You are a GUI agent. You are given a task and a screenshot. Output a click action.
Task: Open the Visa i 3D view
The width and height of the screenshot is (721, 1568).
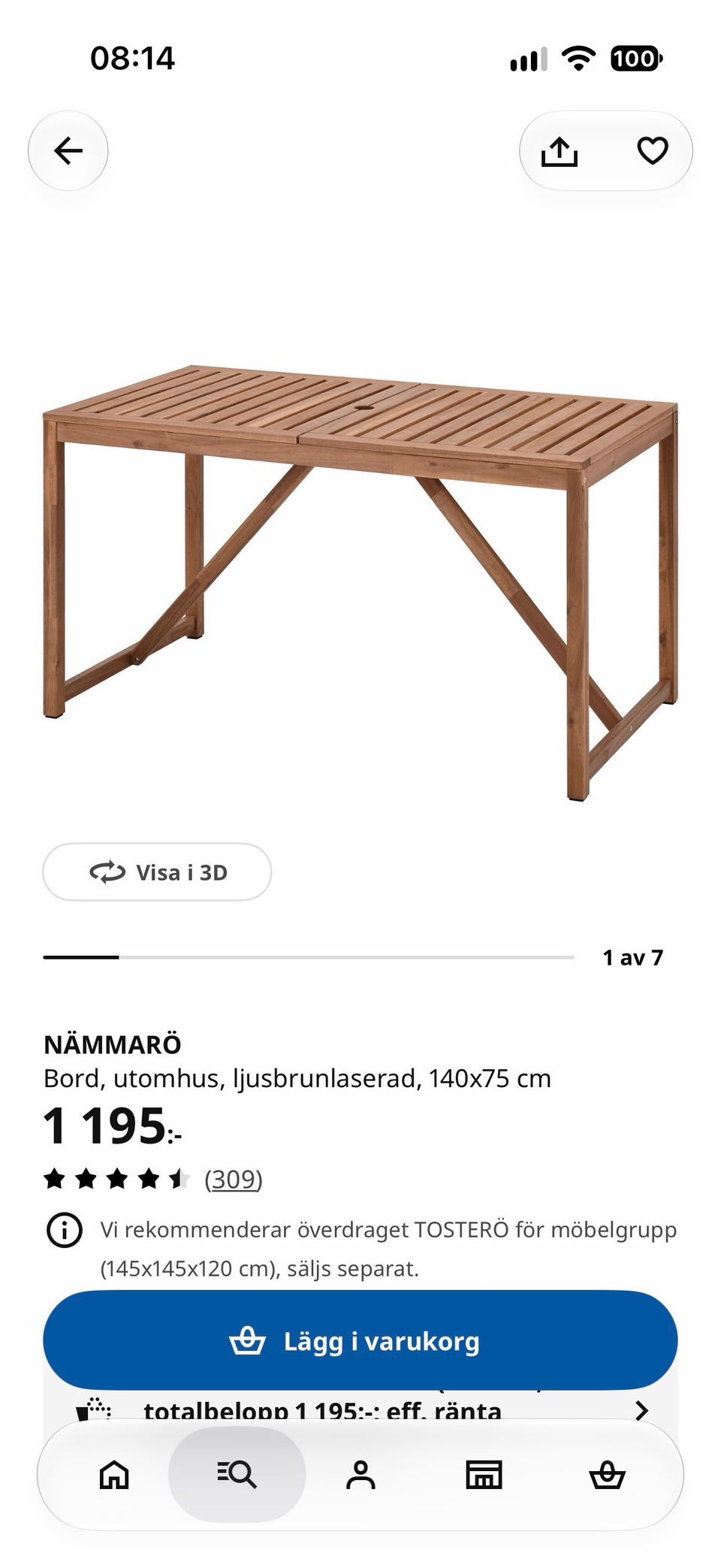pyautogui.click(x=157, y=872)
